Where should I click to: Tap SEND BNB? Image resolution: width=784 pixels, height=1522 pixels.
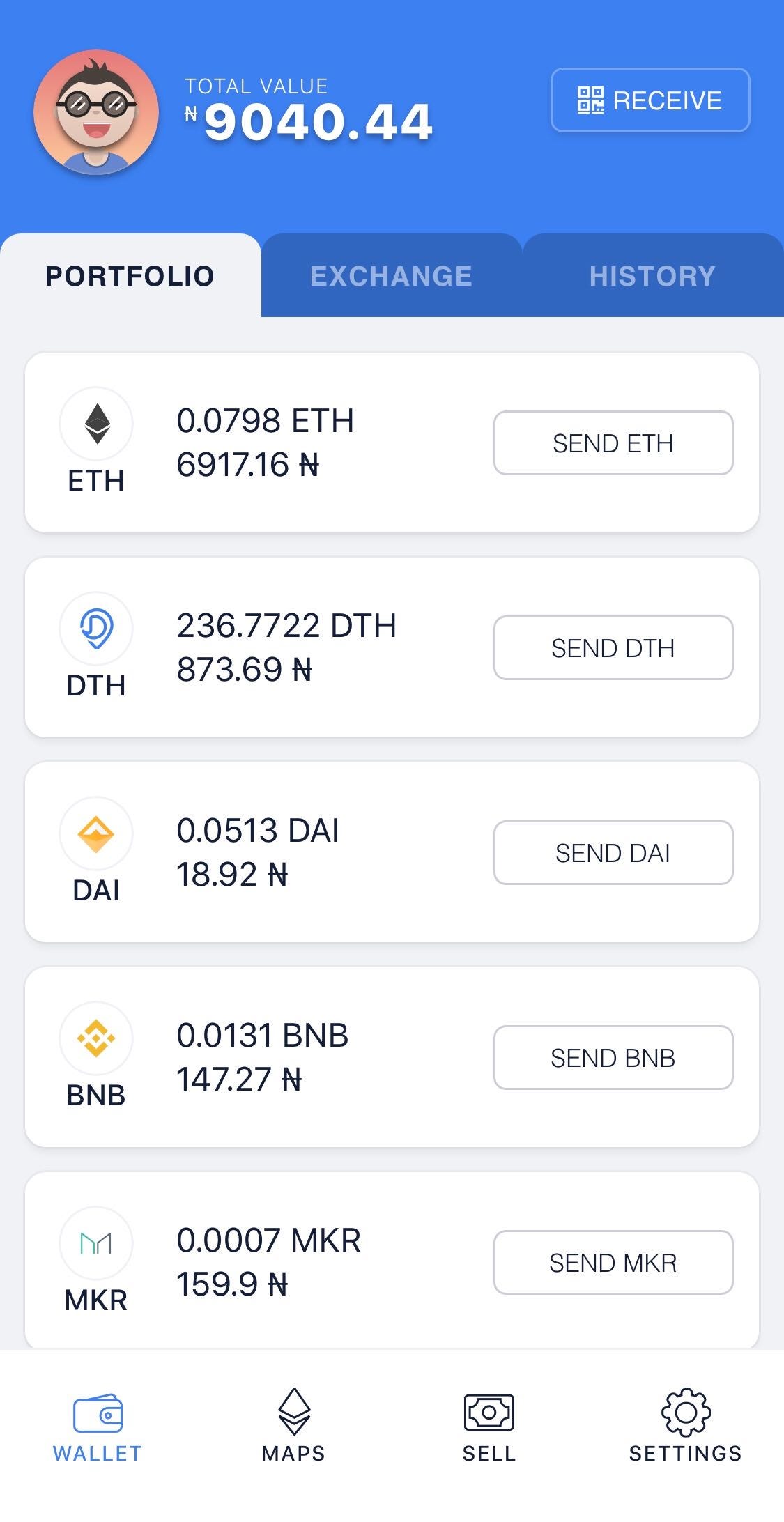613,1058
